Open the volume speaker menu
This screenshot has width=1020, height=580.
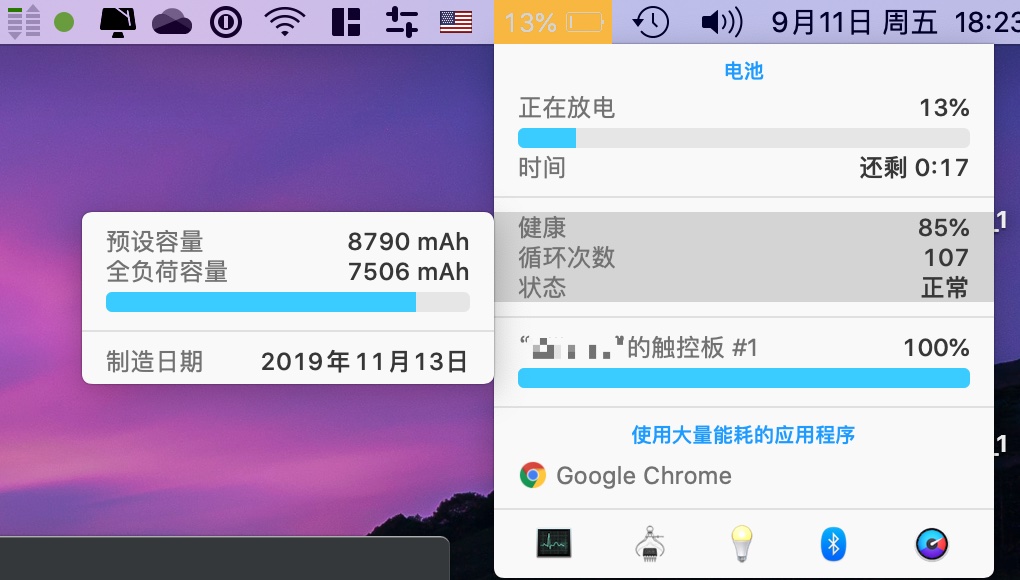721,22
